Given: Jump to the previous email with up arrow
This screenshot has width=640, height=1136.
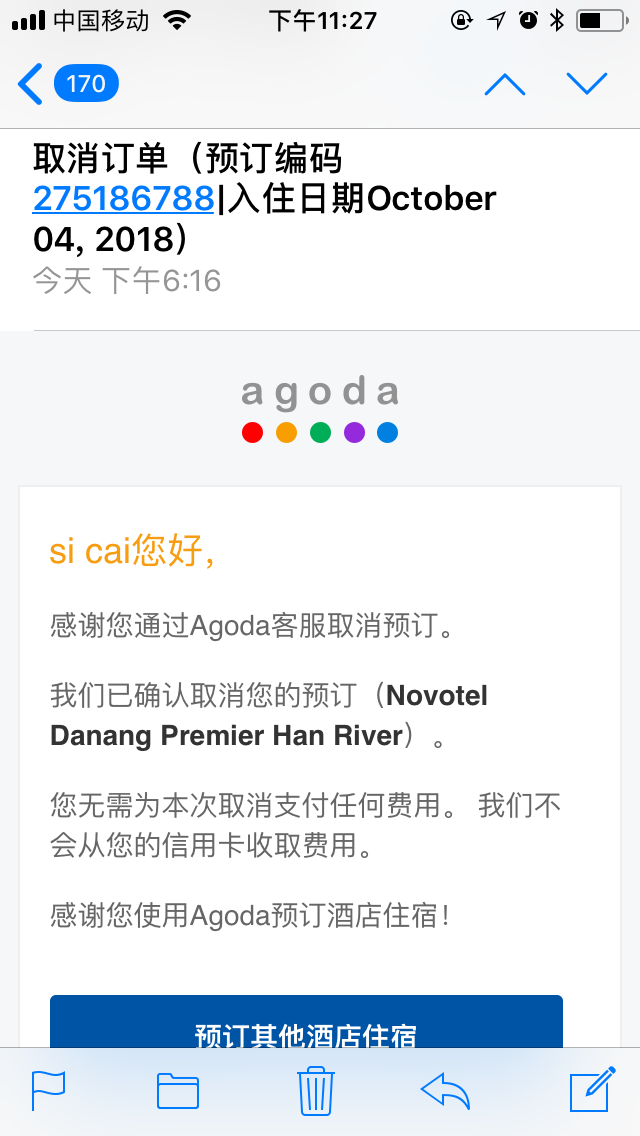Looking at the screenshot, I should click(504, 84).
